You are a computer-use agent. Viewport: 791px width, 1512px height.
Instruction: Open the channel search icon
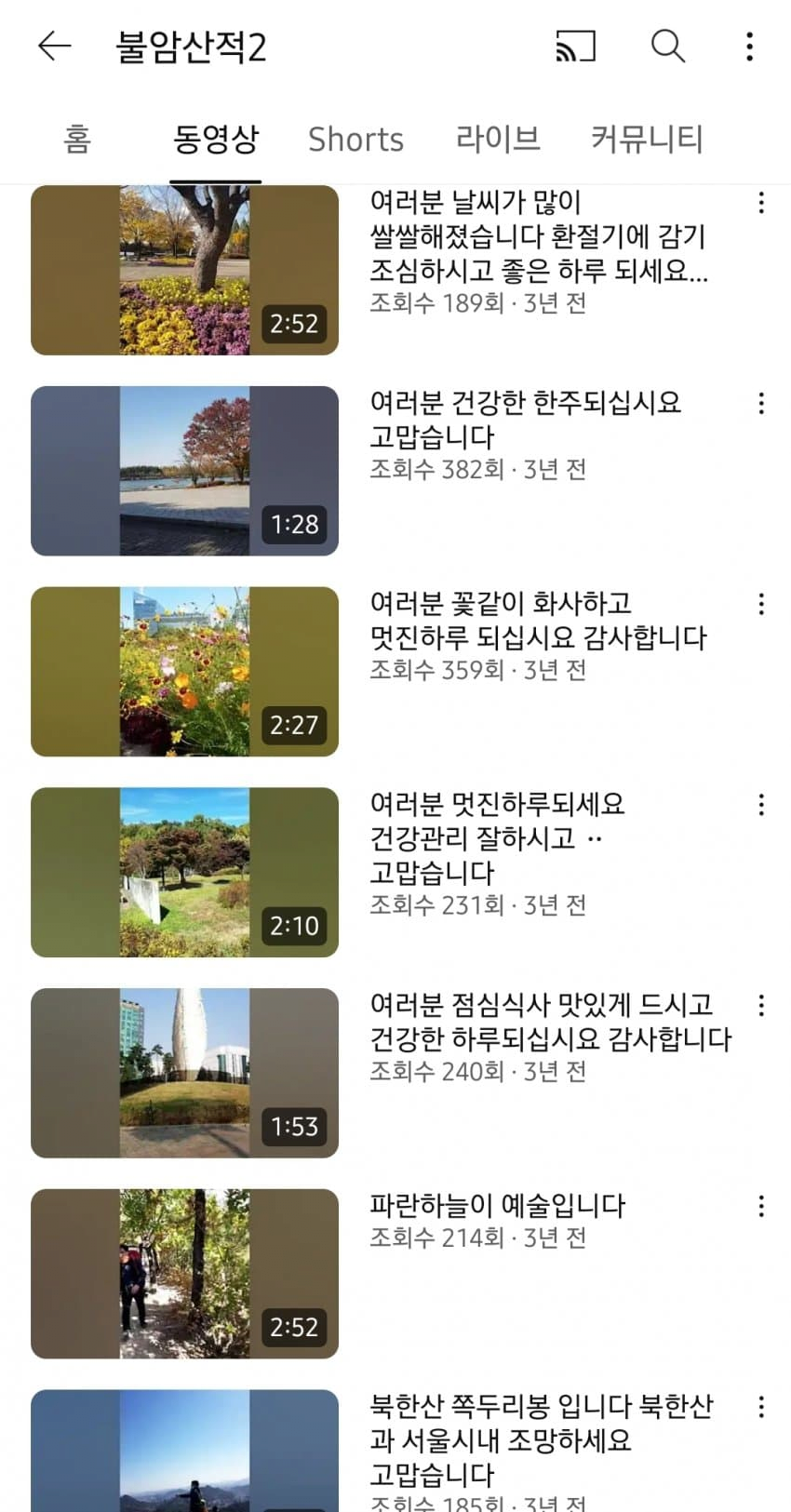pos(668,46)
